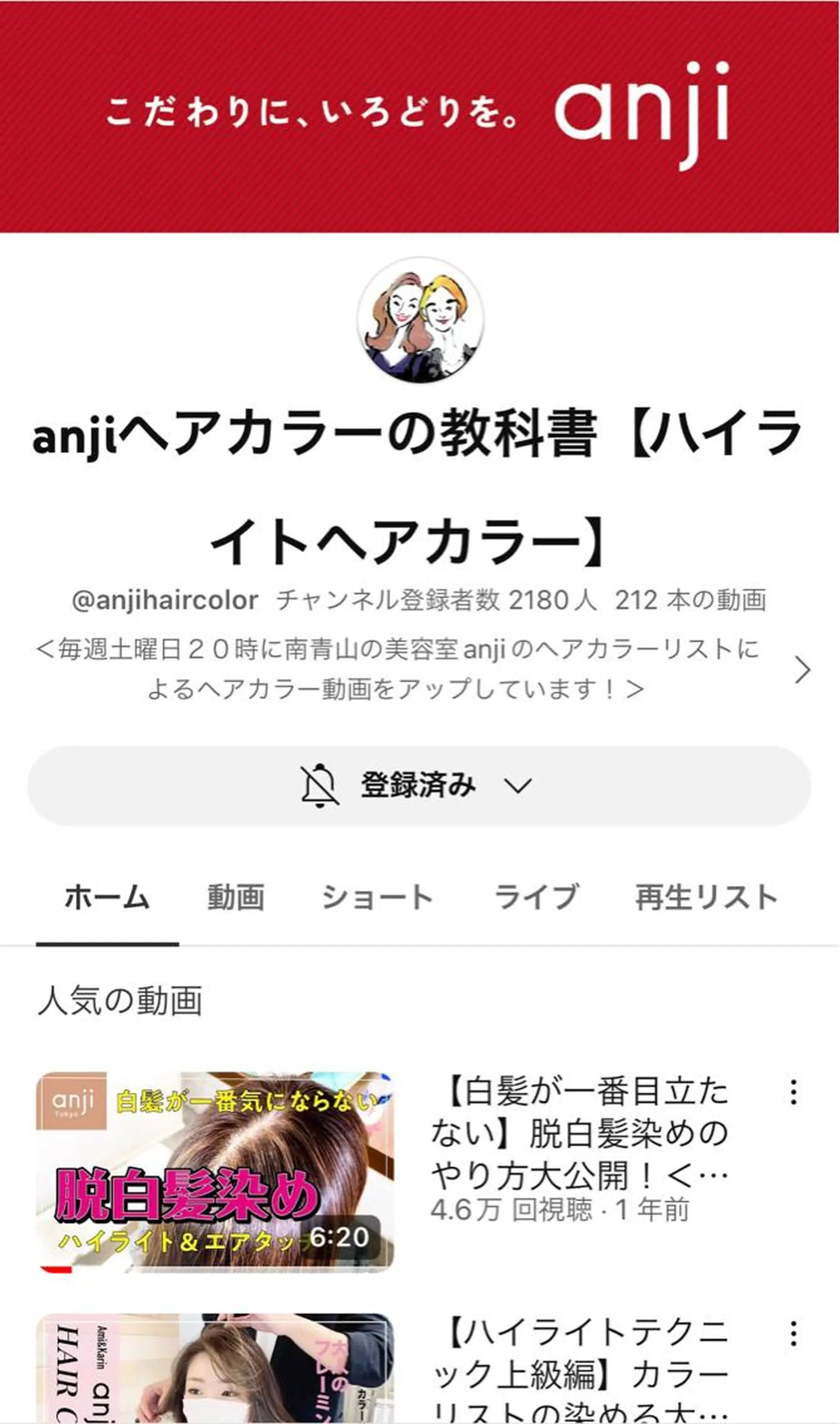Select the ホーム tab
Viewport: 840px width, 1424px height.
click(107, 898)
